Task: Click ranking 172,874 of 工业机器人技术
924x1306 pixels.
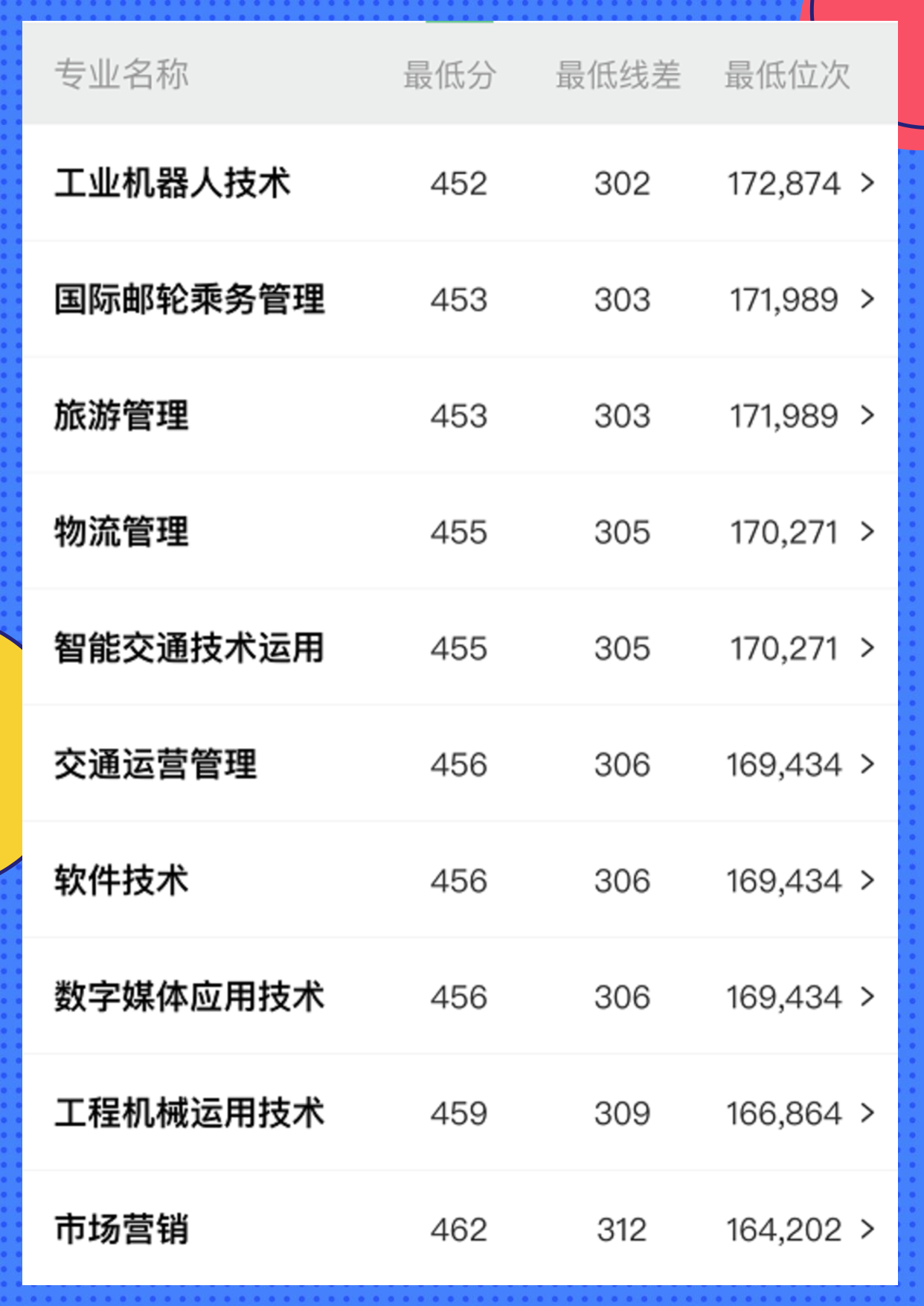Action: click(783, 183)
